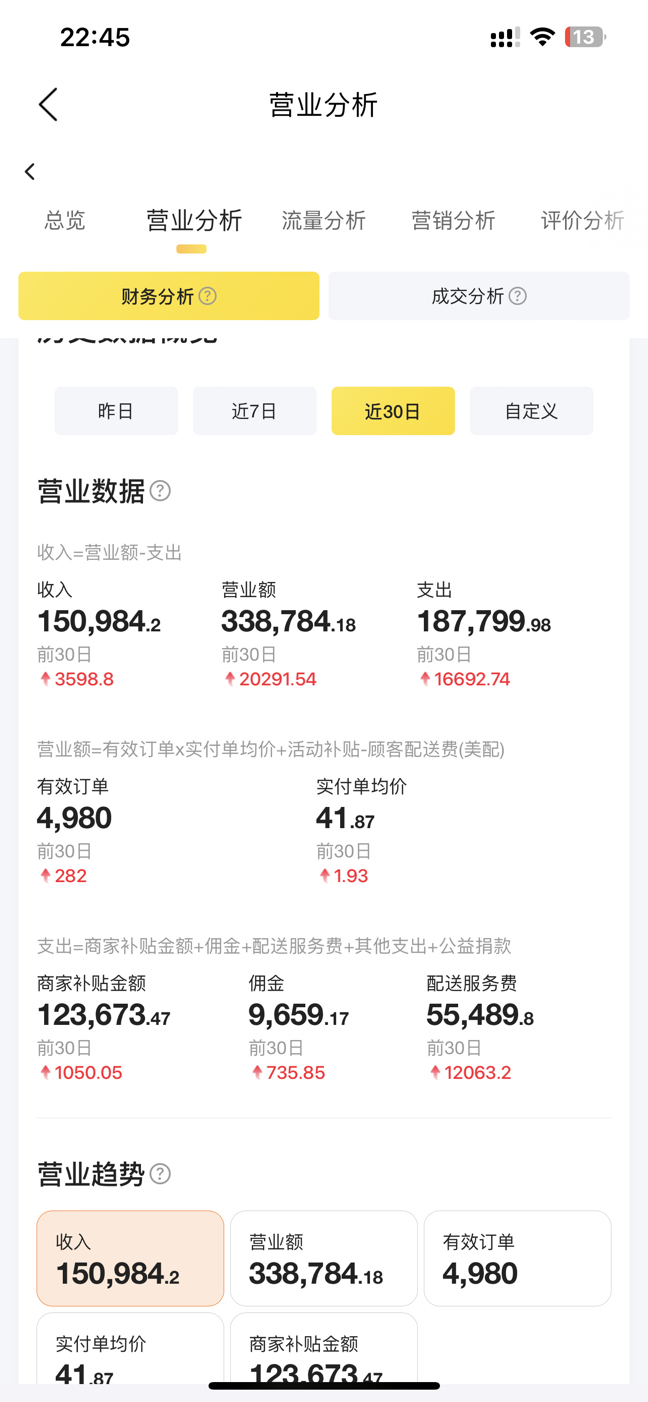Filter data by 昨日

pos(116,411)
